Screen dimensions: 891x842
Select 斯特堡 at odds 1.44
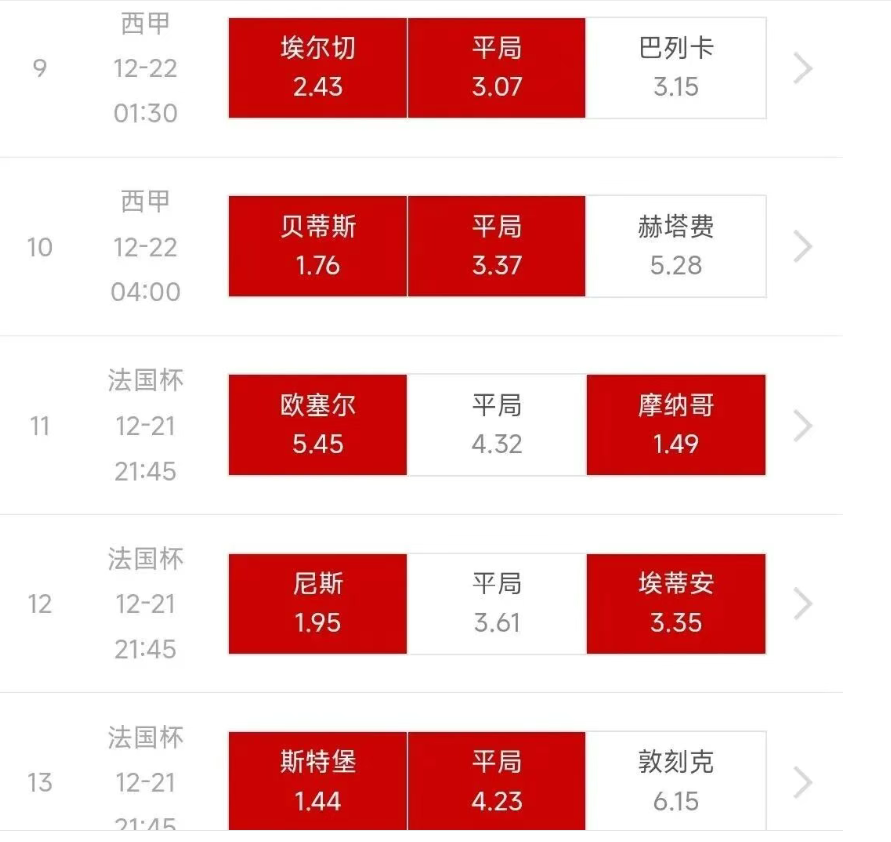coord(318,781)
